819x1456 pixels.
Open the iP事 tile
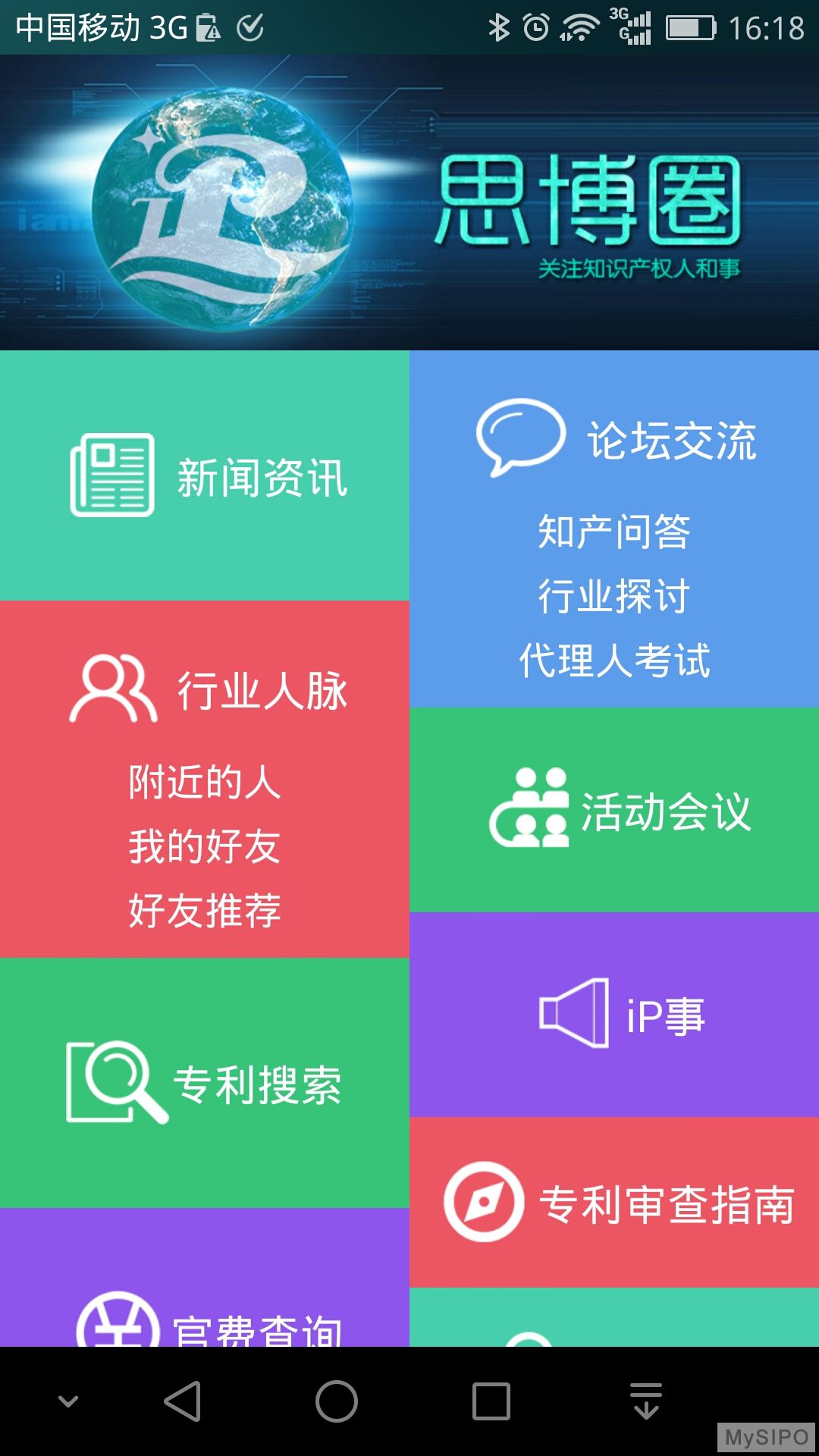(x=614, y=1015)
